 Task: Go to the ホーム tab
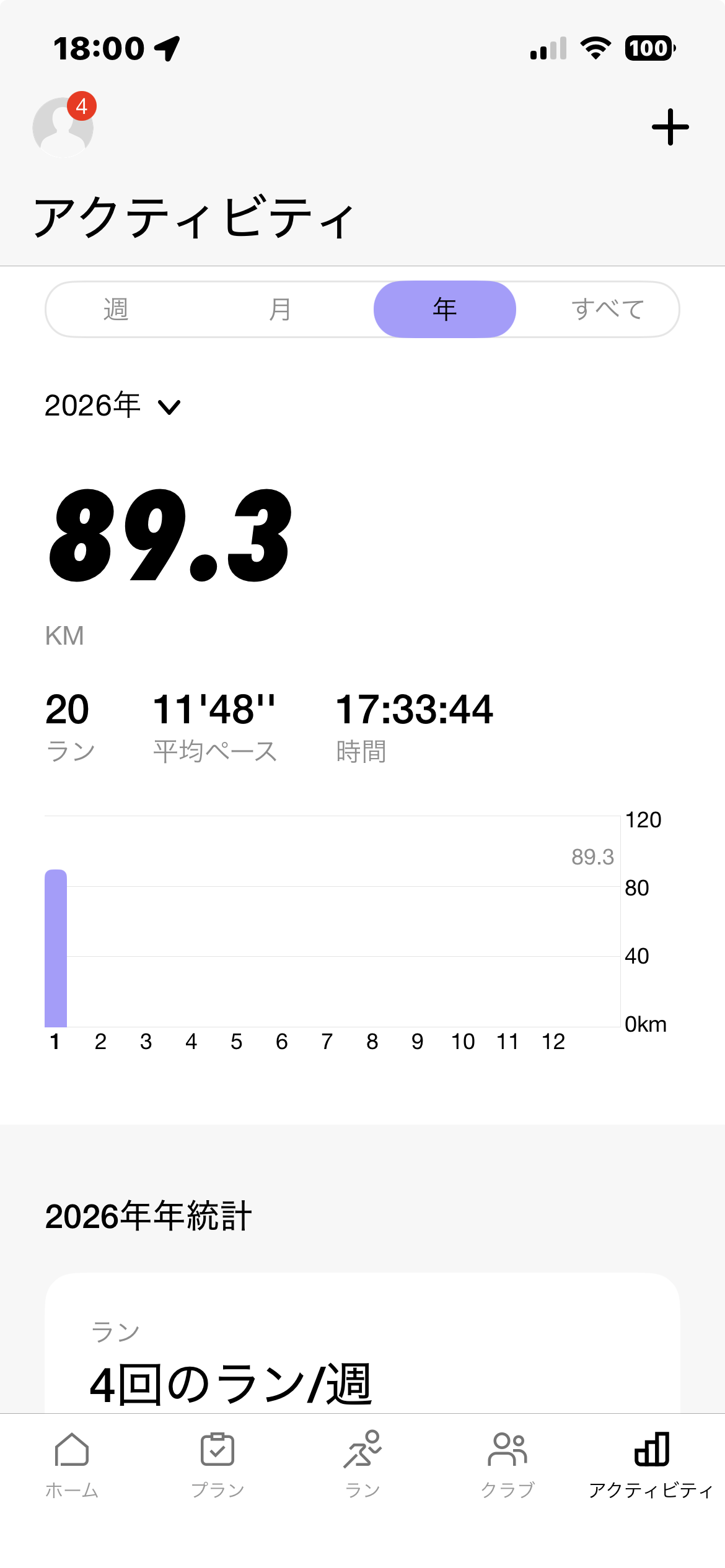pos(72,1465)
